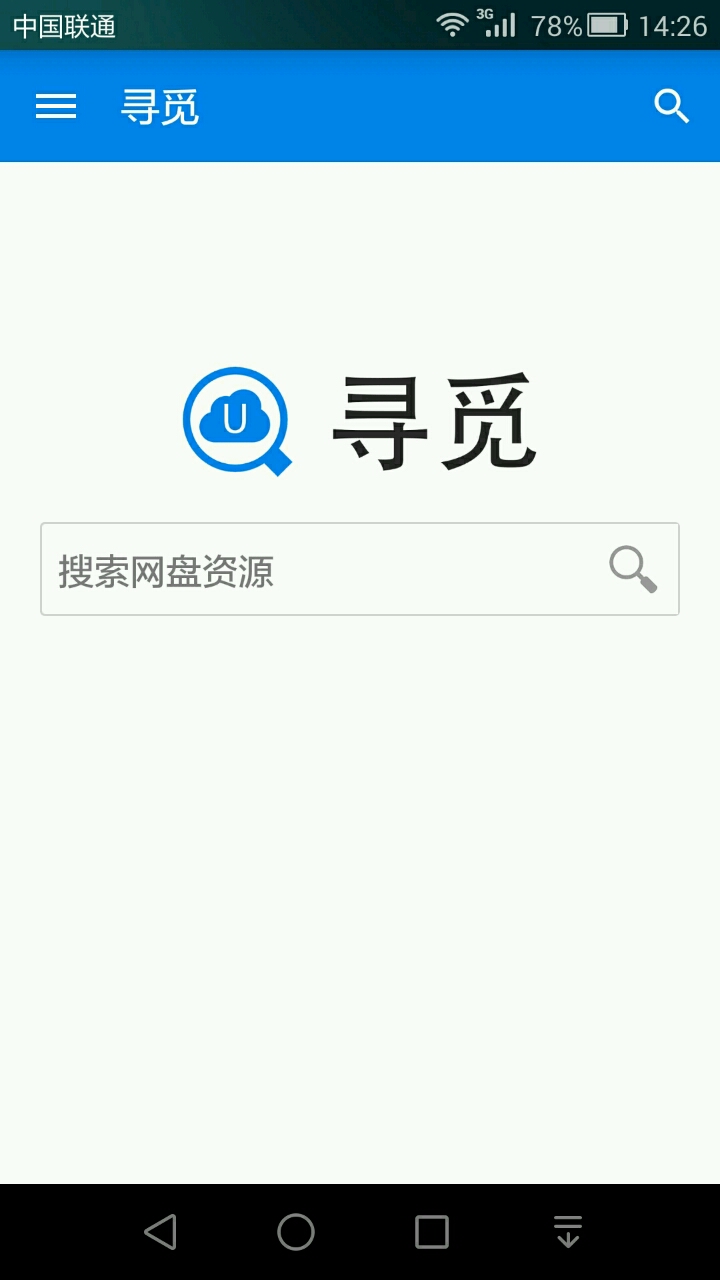Viewport: 720px width, 1280px height.
Task: Go back using the system back button
Action: tap(161, 1232)
